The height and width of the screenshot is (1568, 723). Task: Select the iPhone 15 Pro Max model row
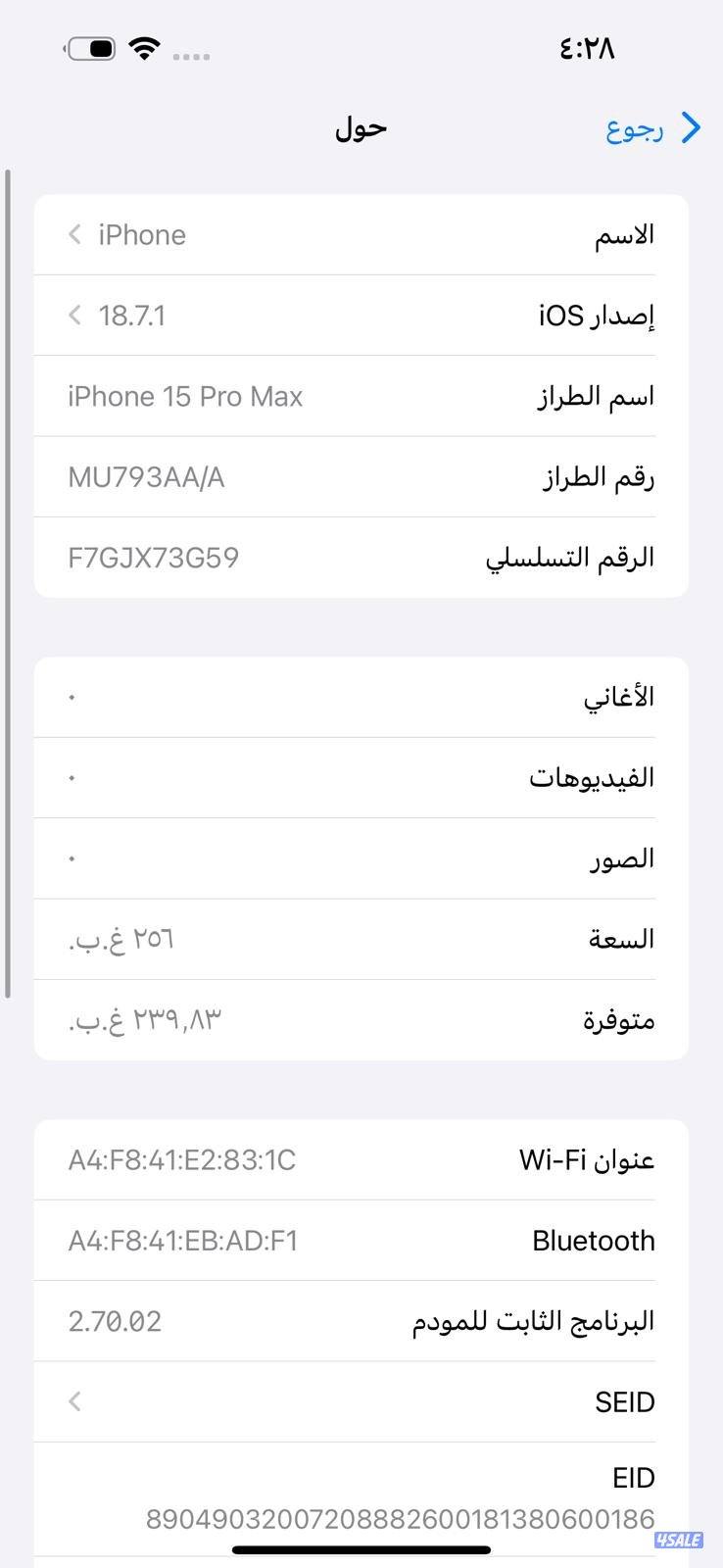click(x=361, y=396)
